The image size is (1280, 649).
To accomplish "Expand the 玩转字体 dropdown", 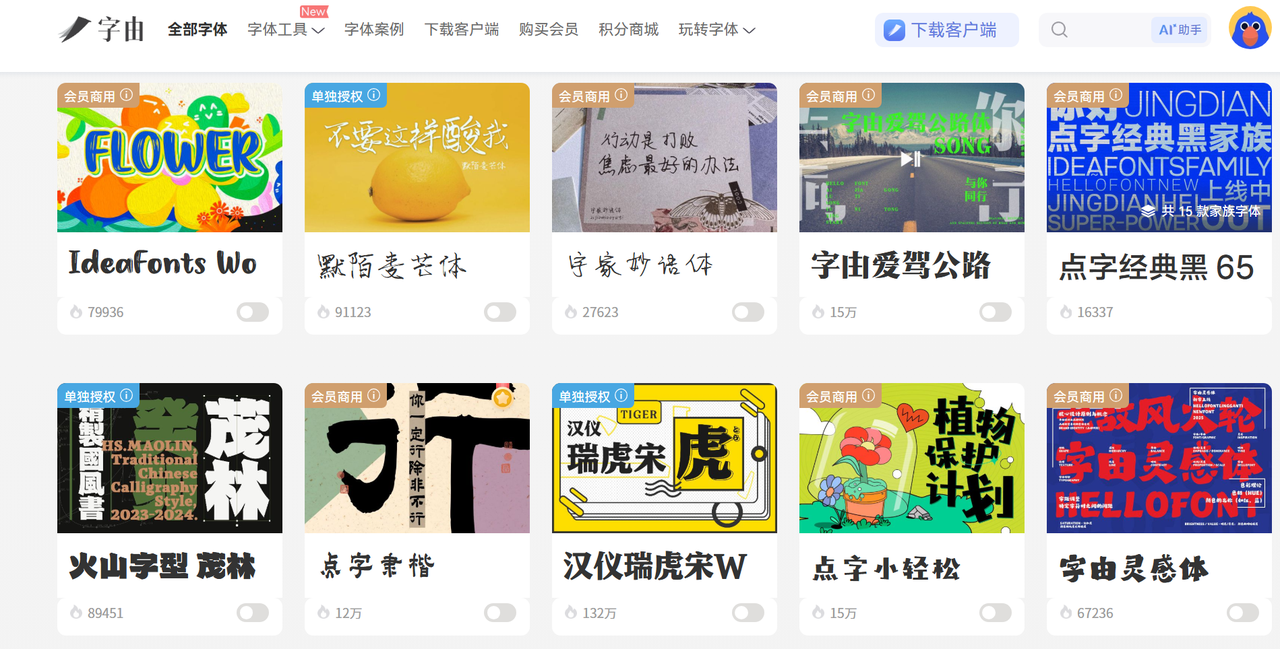I will [716, 30].
